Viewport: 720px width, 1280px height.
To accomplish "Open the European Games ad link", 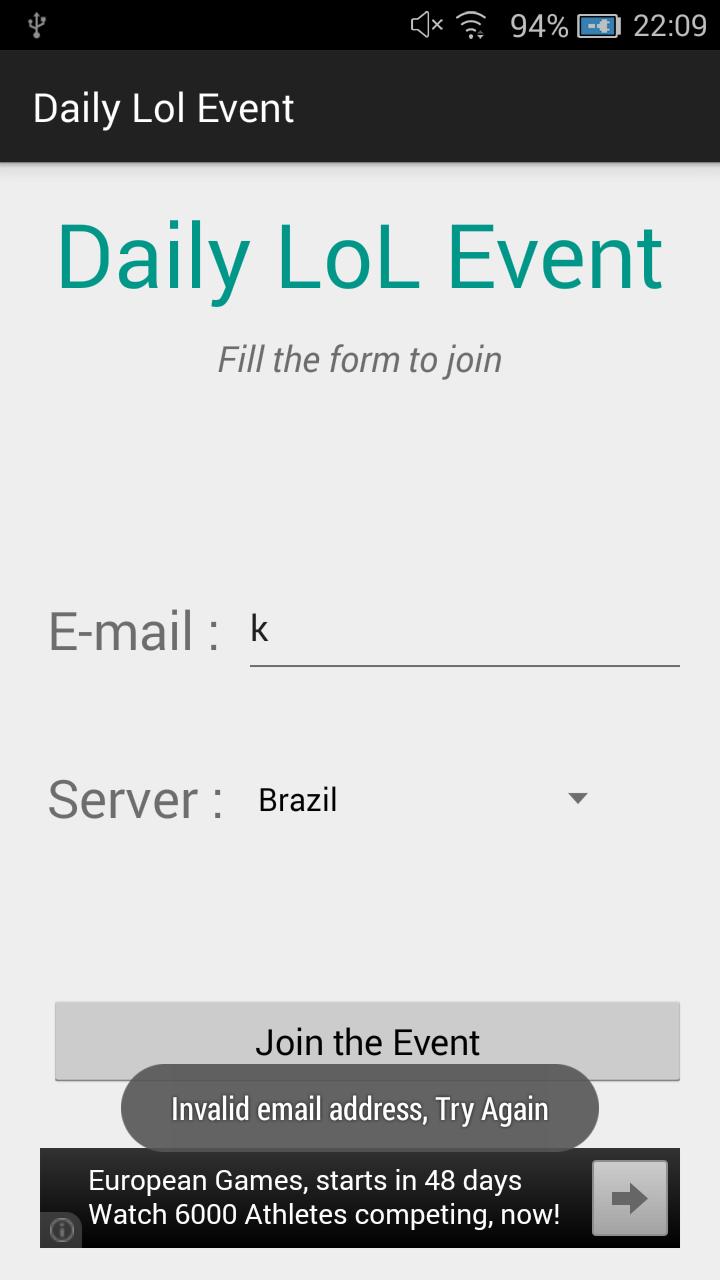I will [x=305, y=1180].
